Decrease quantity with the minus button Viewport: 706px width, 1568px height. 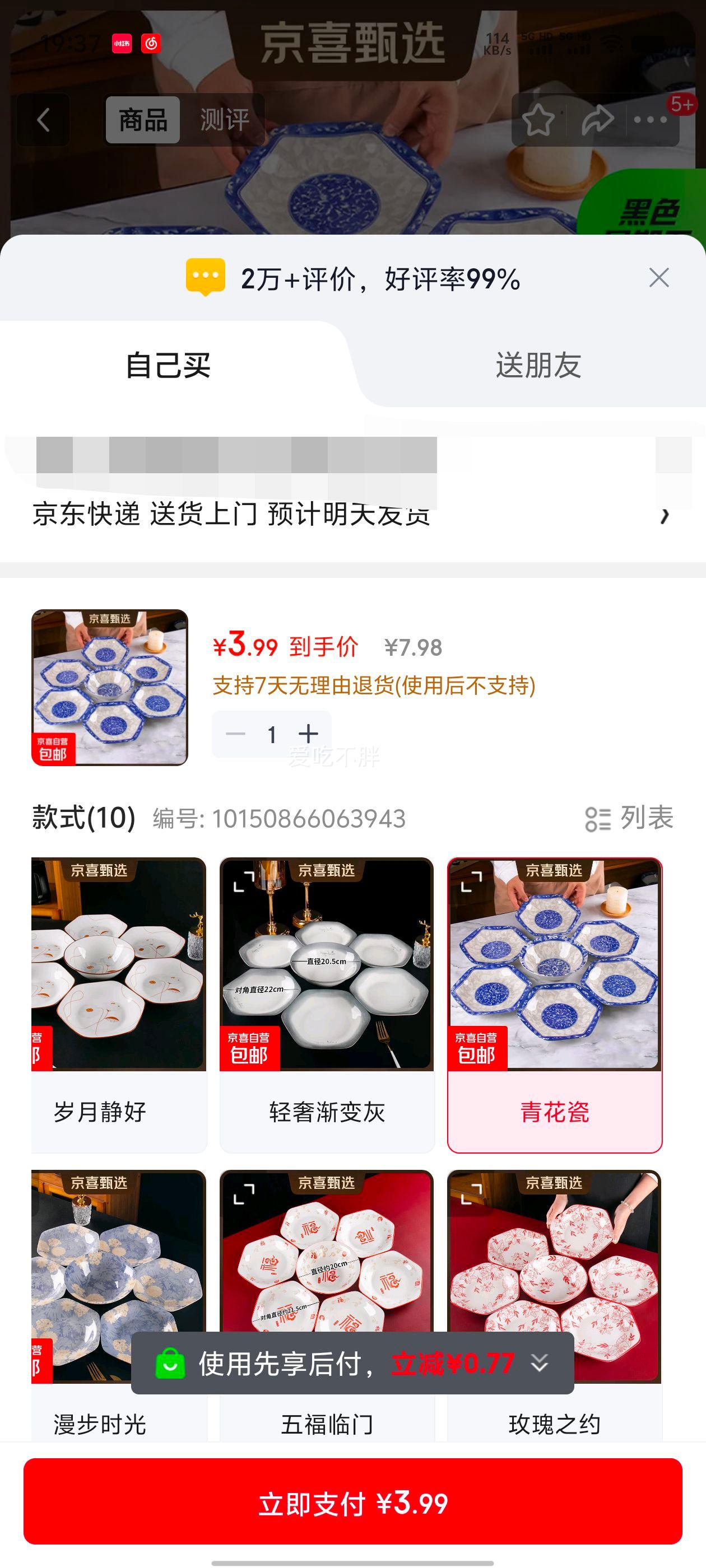(x=236, y=734)
